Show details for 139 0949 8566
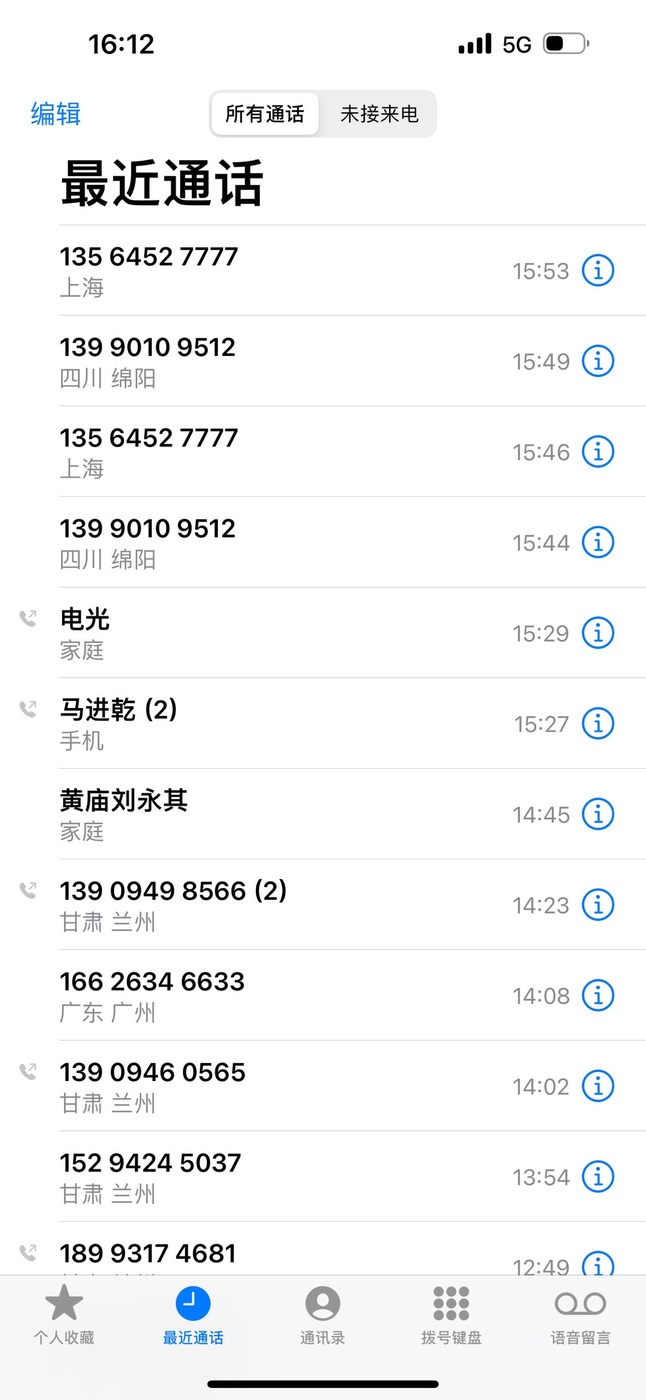This screenshot has height=1400, width=646. 598,905
